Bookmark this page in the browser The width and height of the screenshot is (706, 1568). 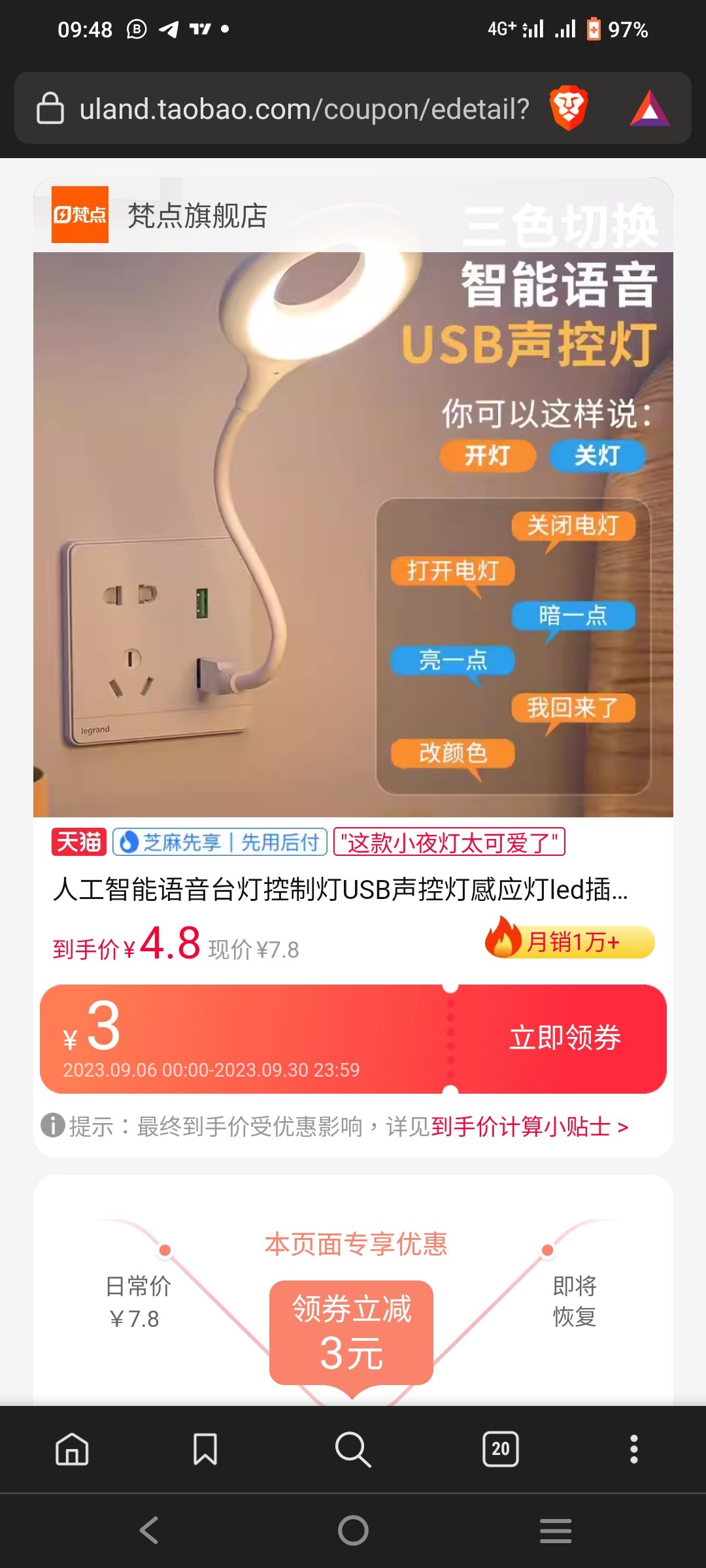pos(205,1449)
